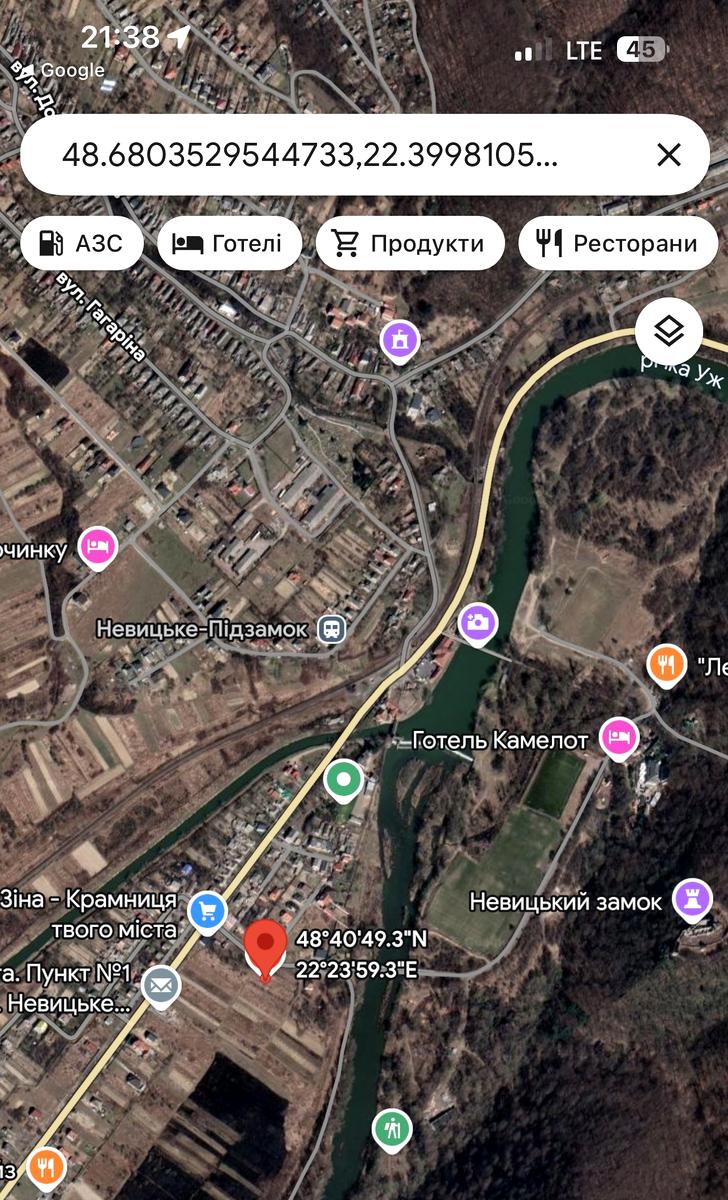Open the purple camera photo spot marker
728x1200 pixels.
click(x=478, y=623)
